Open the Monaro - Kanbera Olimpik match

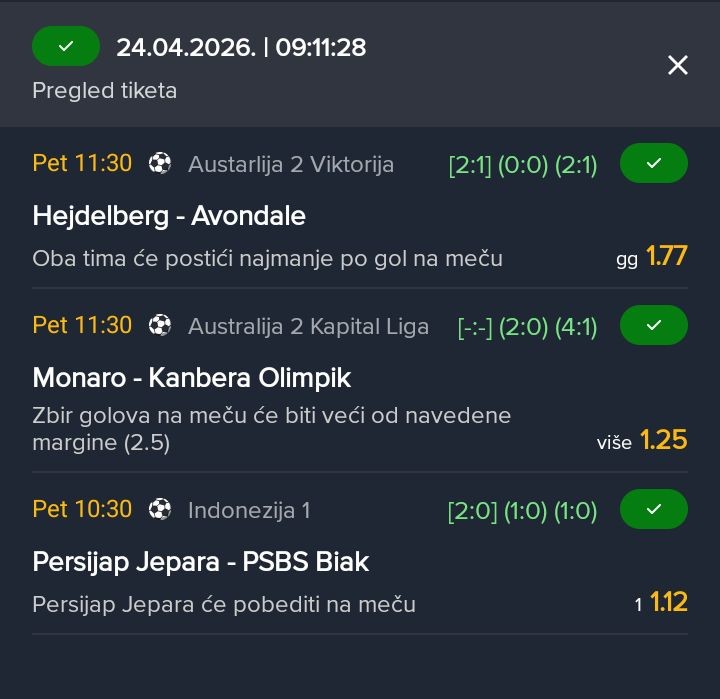(191, 378)
